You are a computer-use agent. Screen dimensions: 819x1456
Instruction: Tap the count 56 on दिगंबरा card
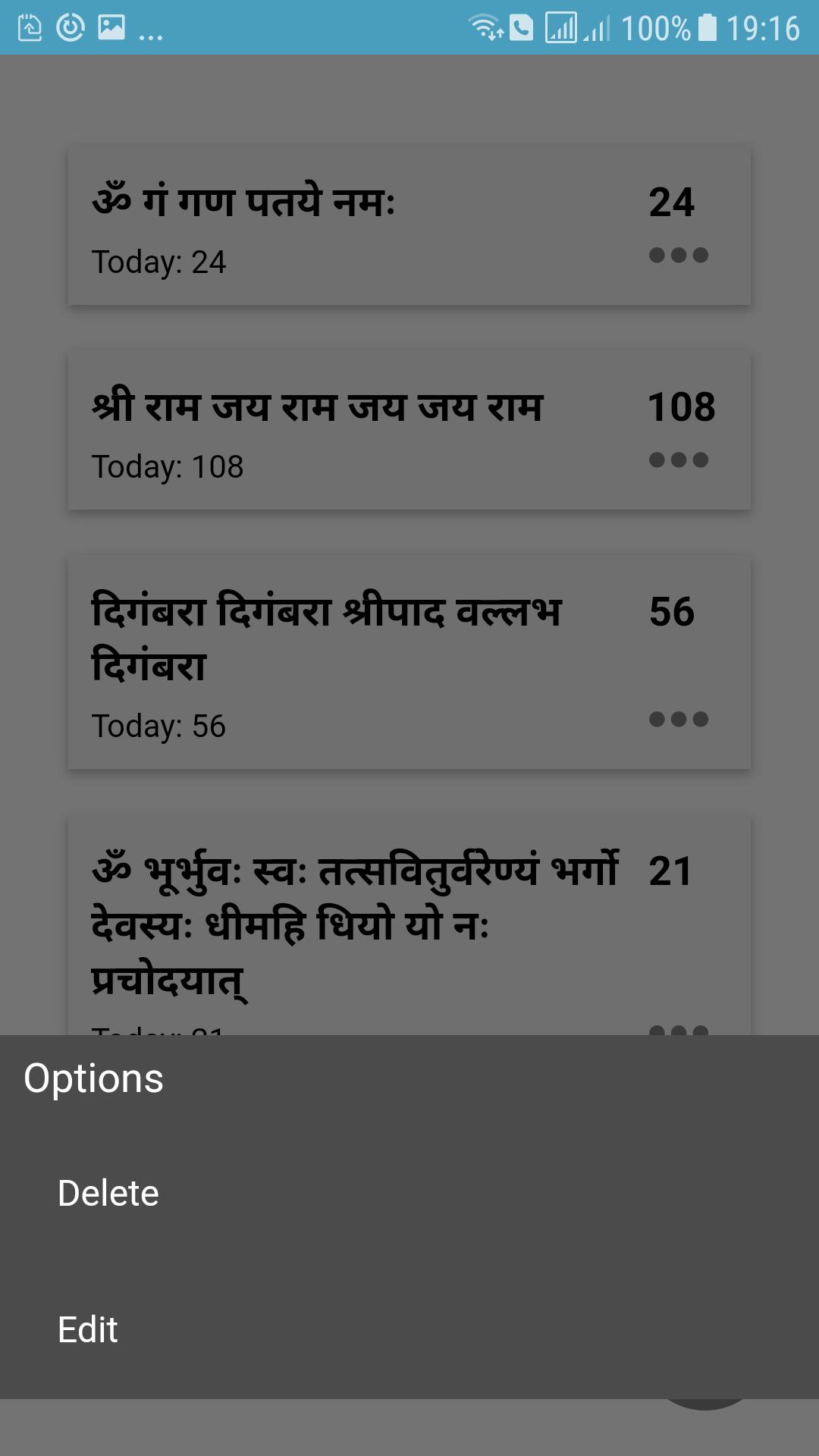pos(672,614)
